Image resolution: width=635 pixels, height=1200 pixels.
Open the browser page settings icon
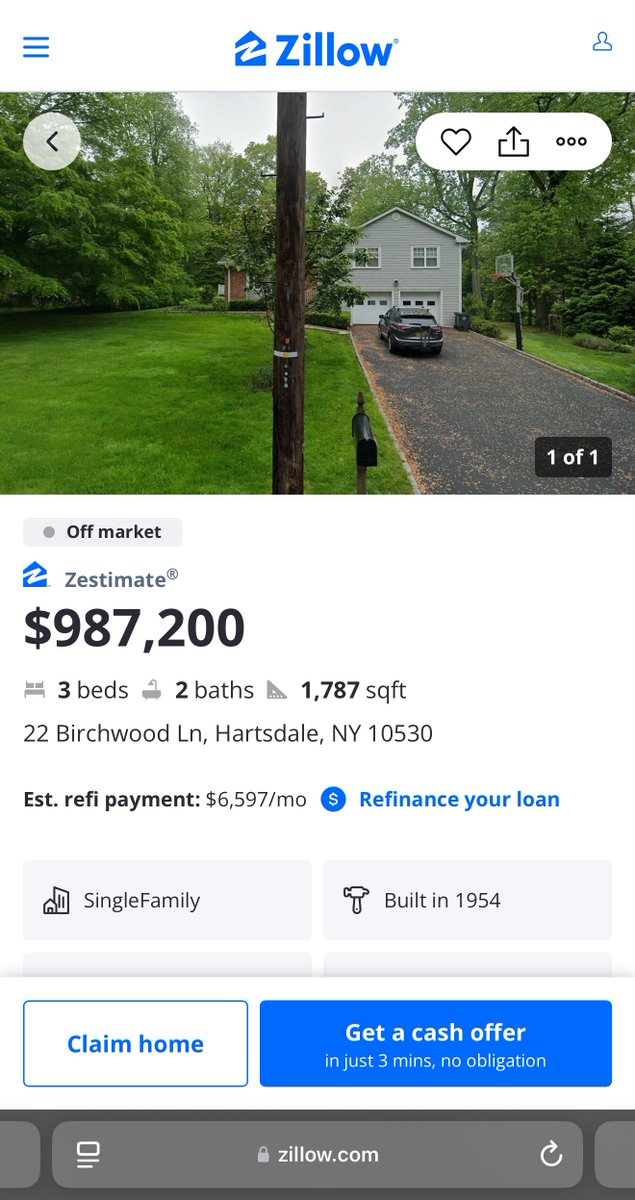coord(88,1155)
